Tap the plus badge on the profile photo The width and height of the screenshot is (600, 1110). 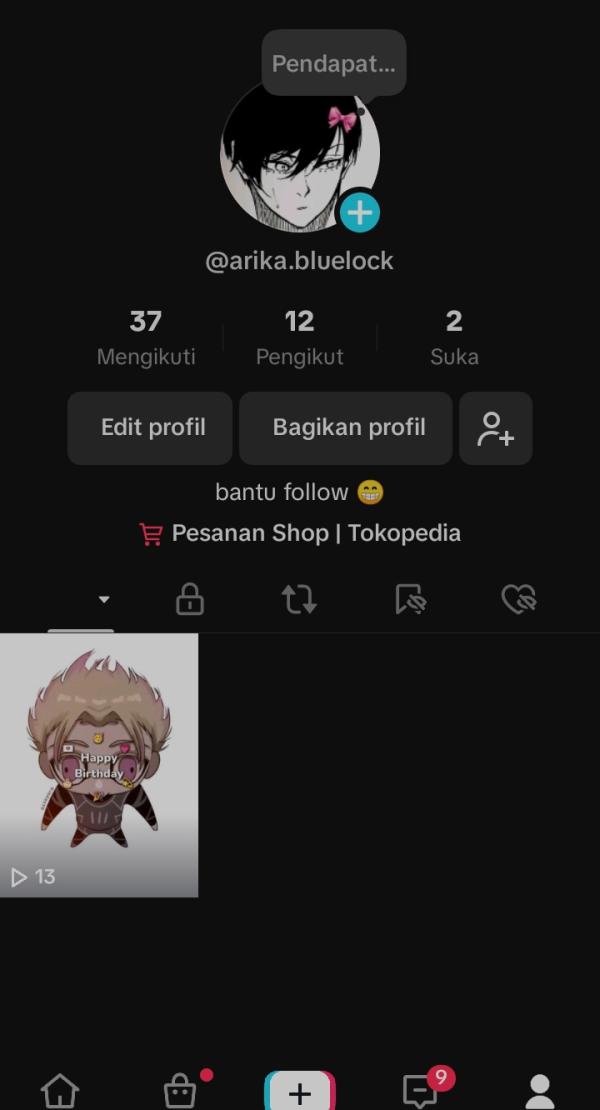pyautogui.click(x=360, y=212)
